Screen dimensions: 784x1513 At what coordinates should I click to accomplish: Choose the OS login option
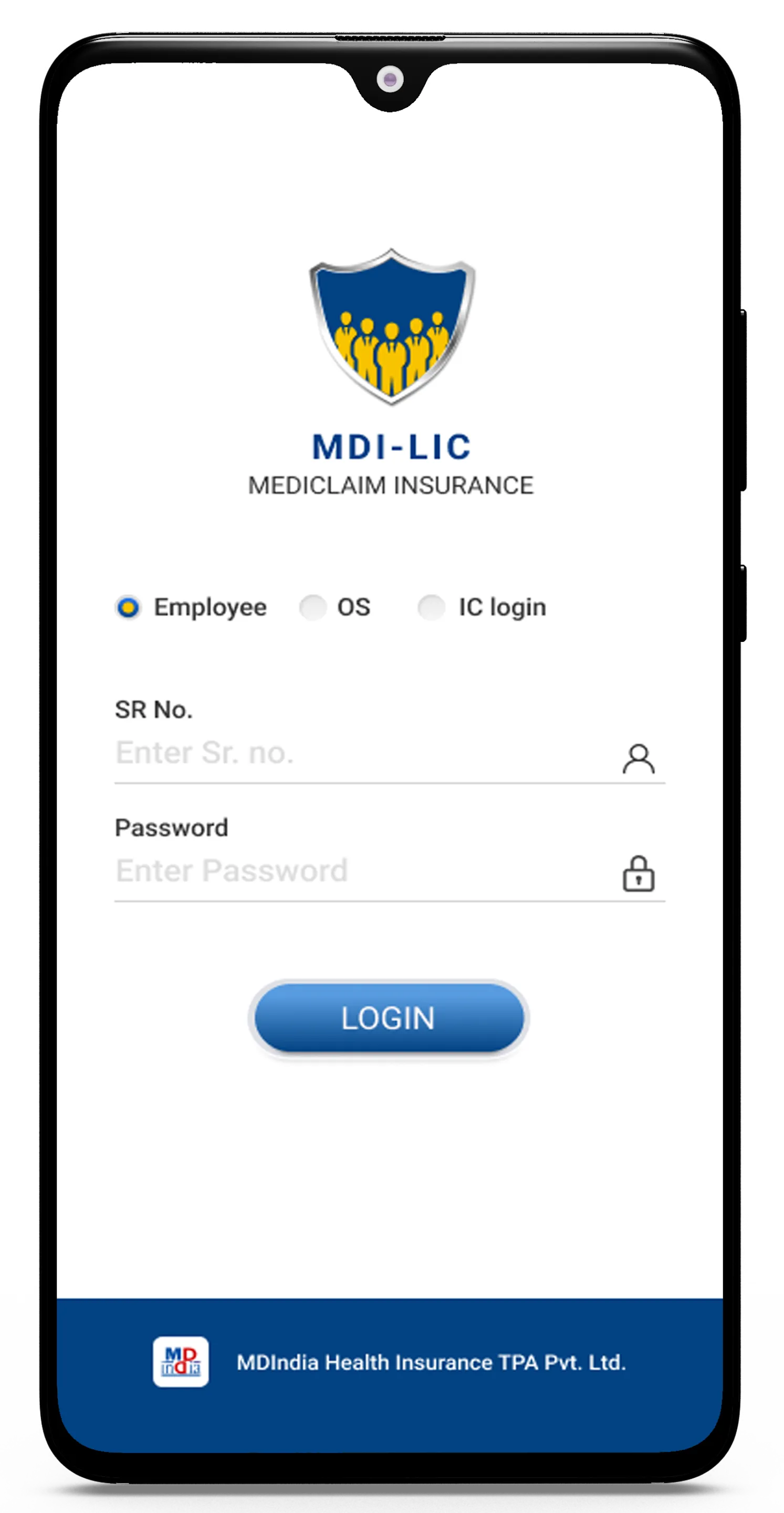[313, 607]
